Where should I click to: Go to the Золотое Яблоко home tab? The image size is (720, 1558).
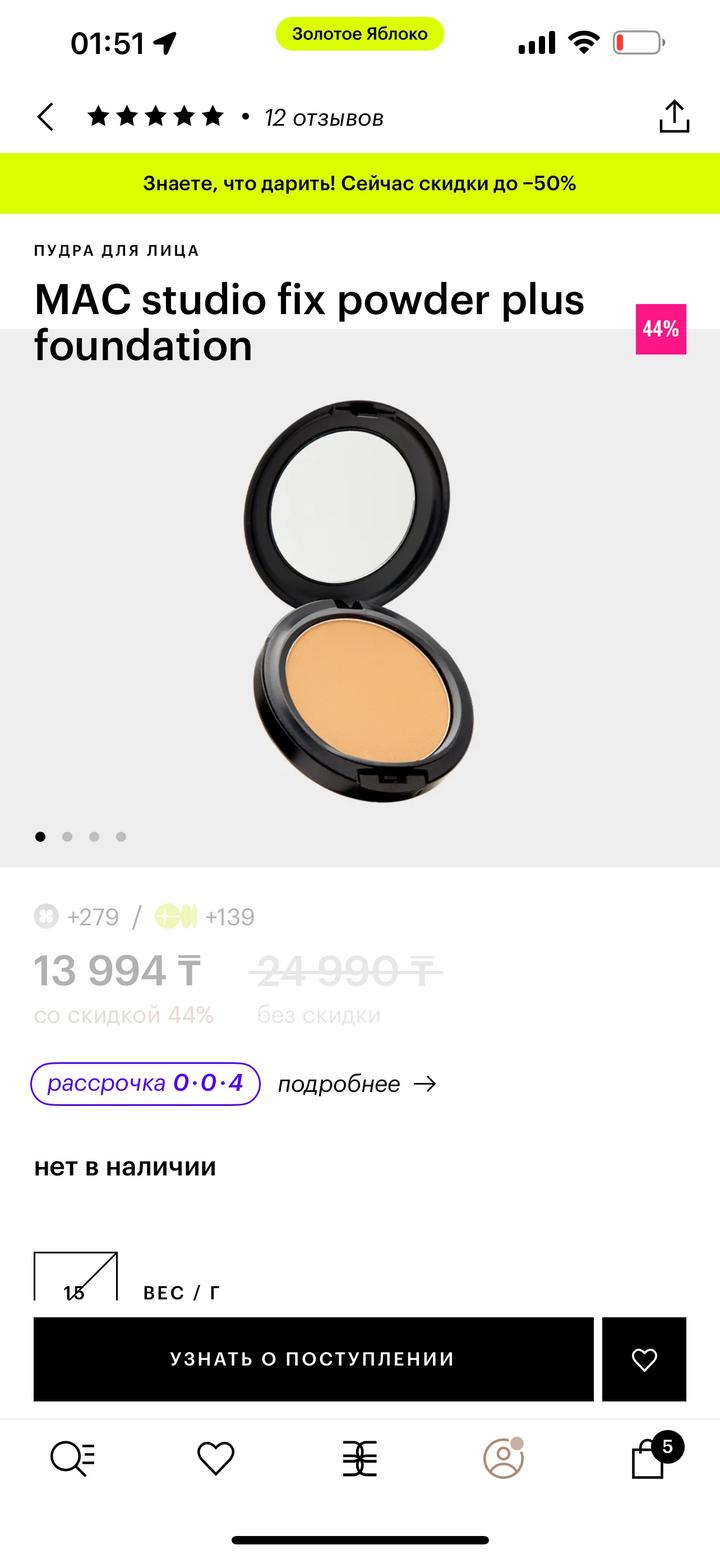[x=360, y=1459]
